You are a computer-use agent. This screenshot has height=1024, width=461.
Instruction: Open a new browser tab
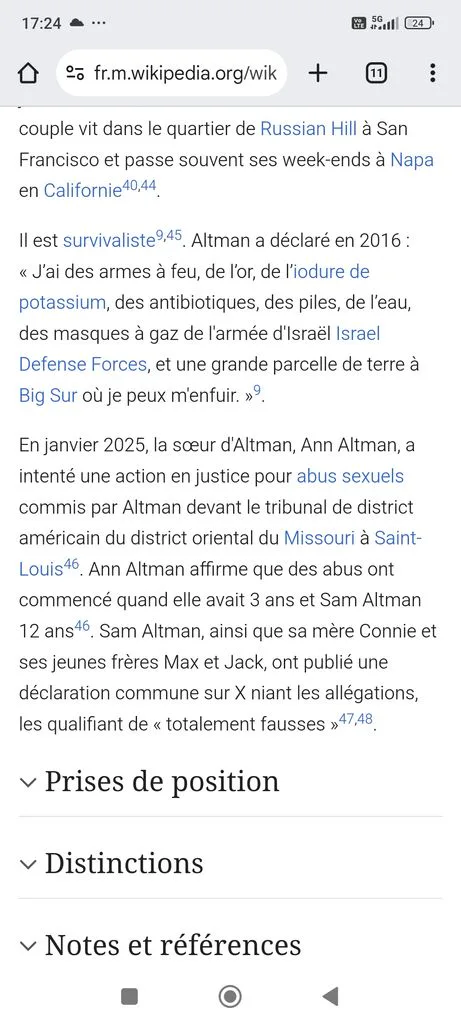click(317, 73)
